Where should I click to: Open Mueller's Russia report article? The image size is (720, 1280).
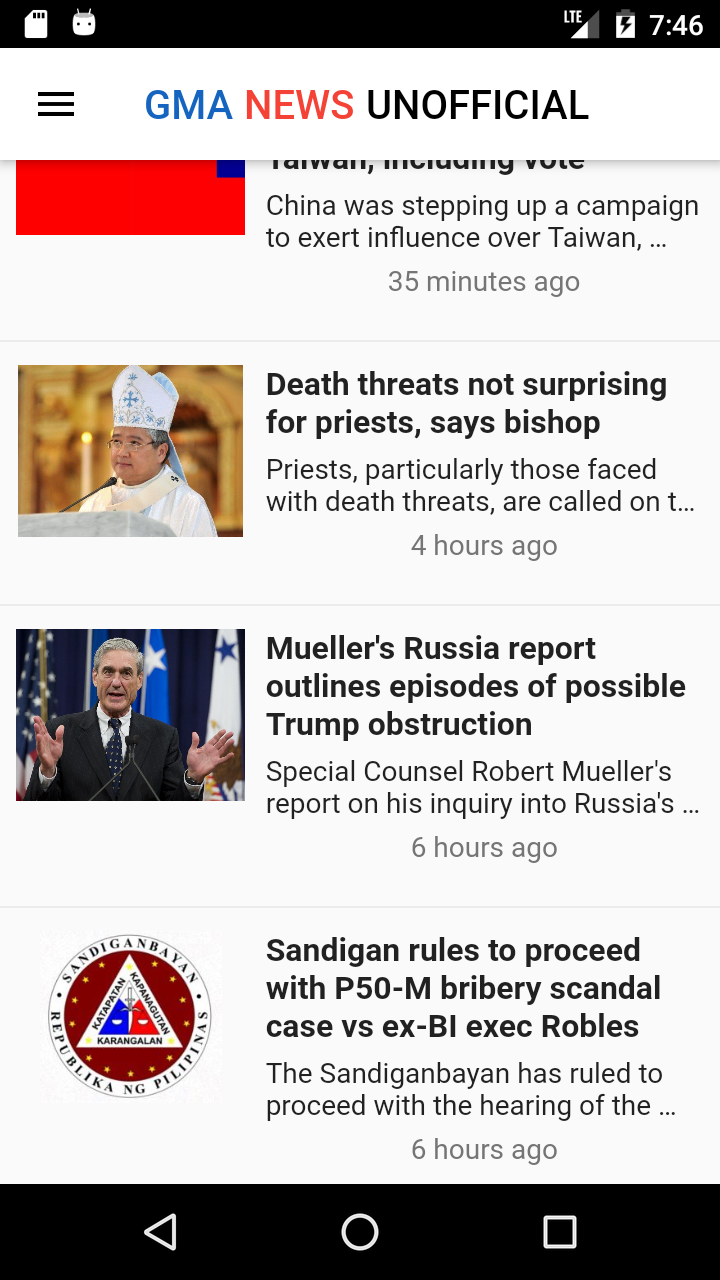pyautogui.click(x=475, y=686)
